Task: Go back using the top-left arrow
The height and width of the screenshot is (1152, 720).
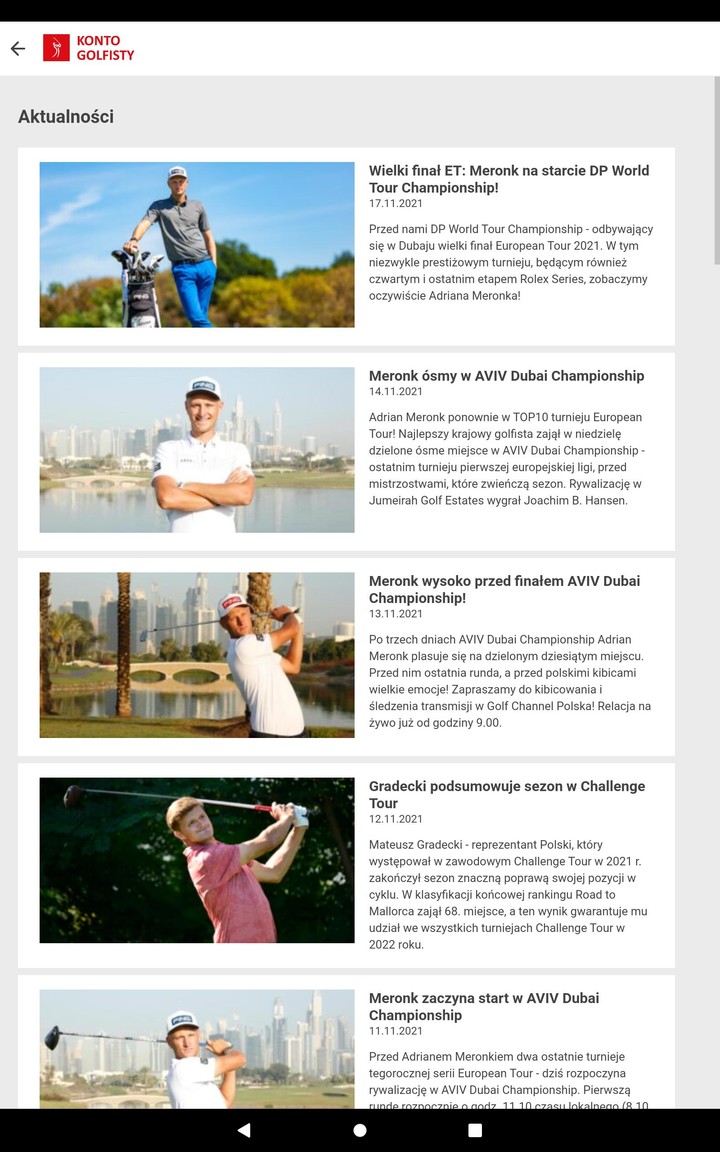Action: (x=18, y=48)
